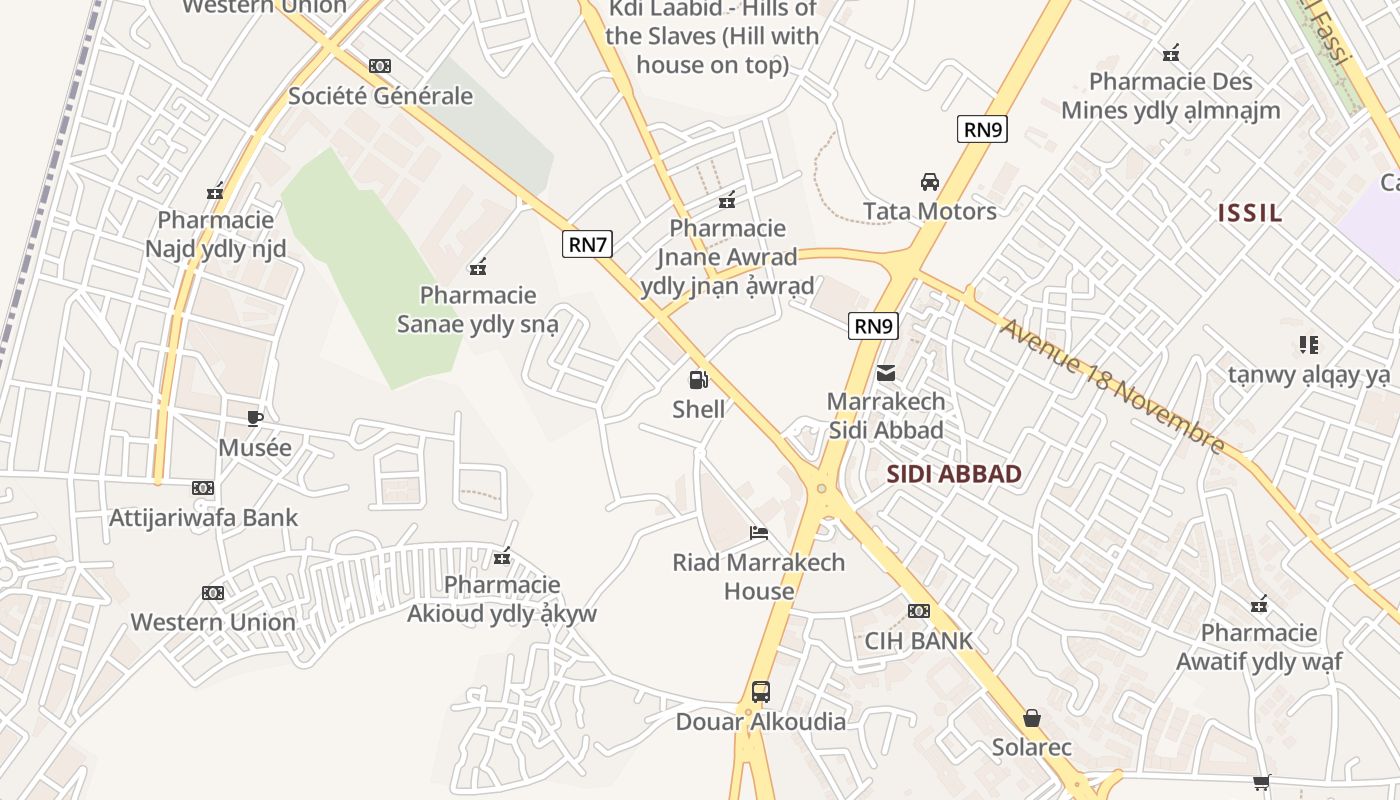Tap the Pharmacie Awatif marker
Viewport: 1400px width, 800px height.
(x=1259, y=604)
